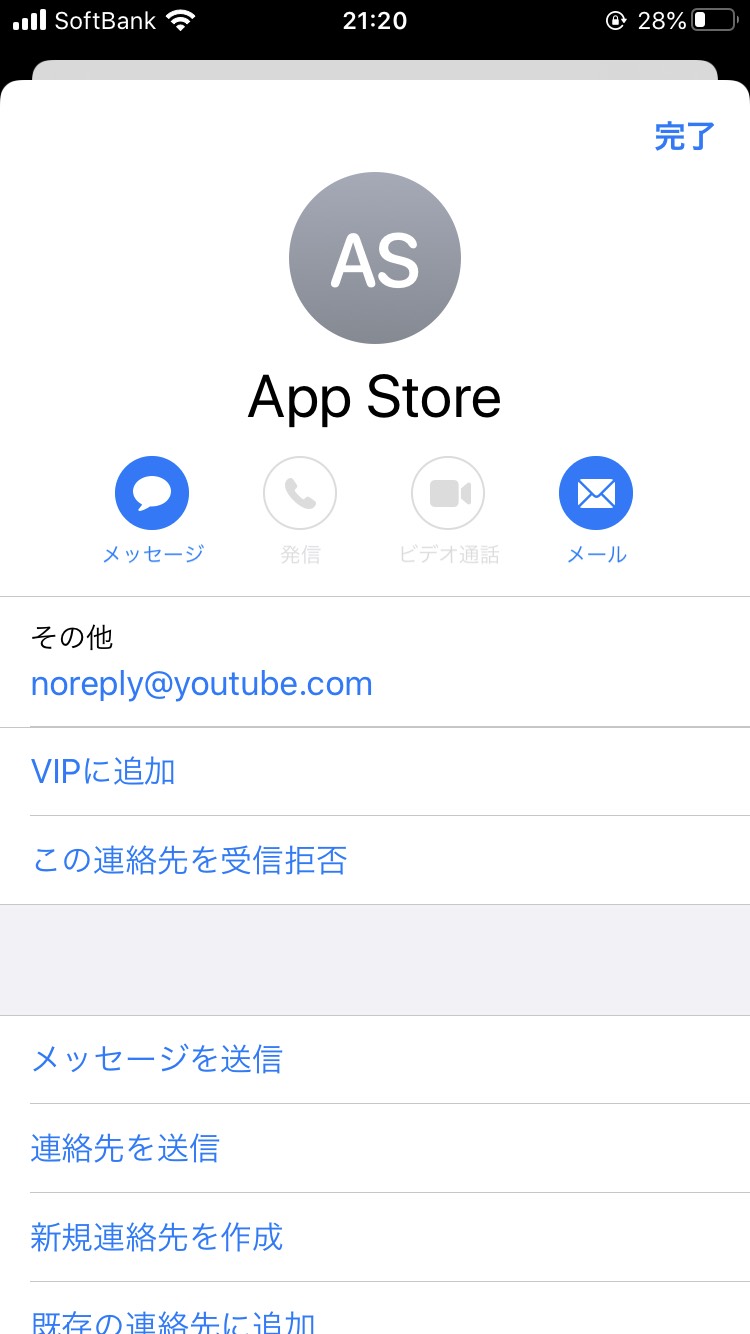Tap 完了 to close the contact card

click(x=684, y=137)
